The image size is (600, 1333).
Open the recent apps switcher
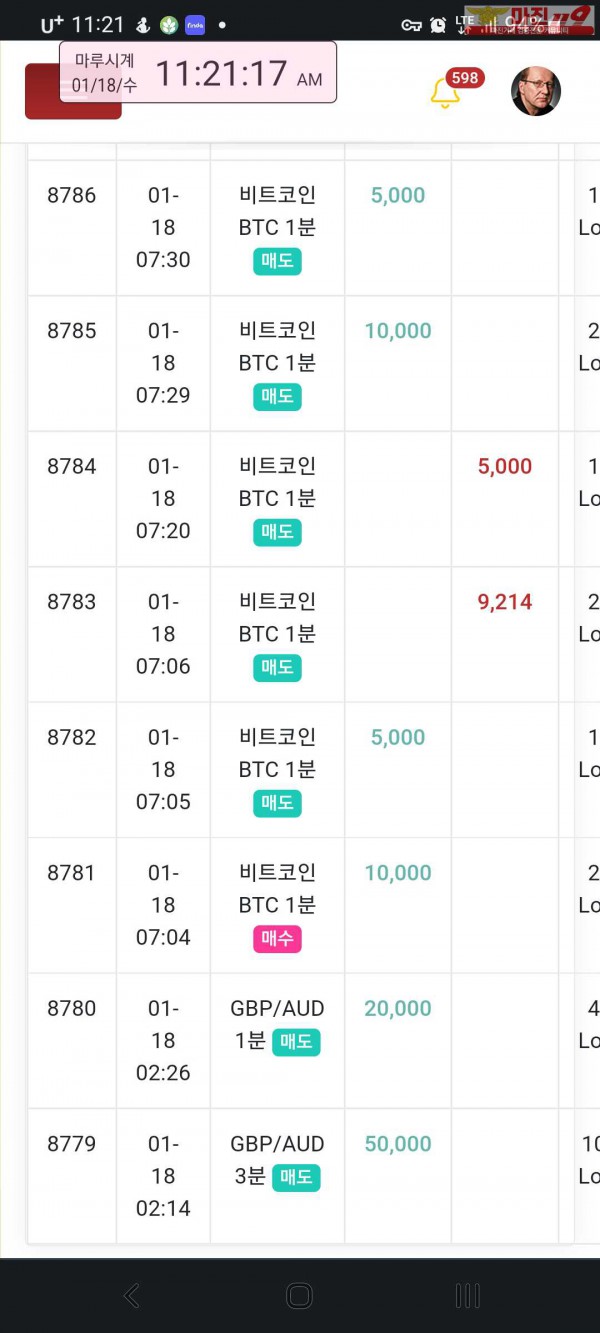pyautogui.click(x=467, y=1296)
